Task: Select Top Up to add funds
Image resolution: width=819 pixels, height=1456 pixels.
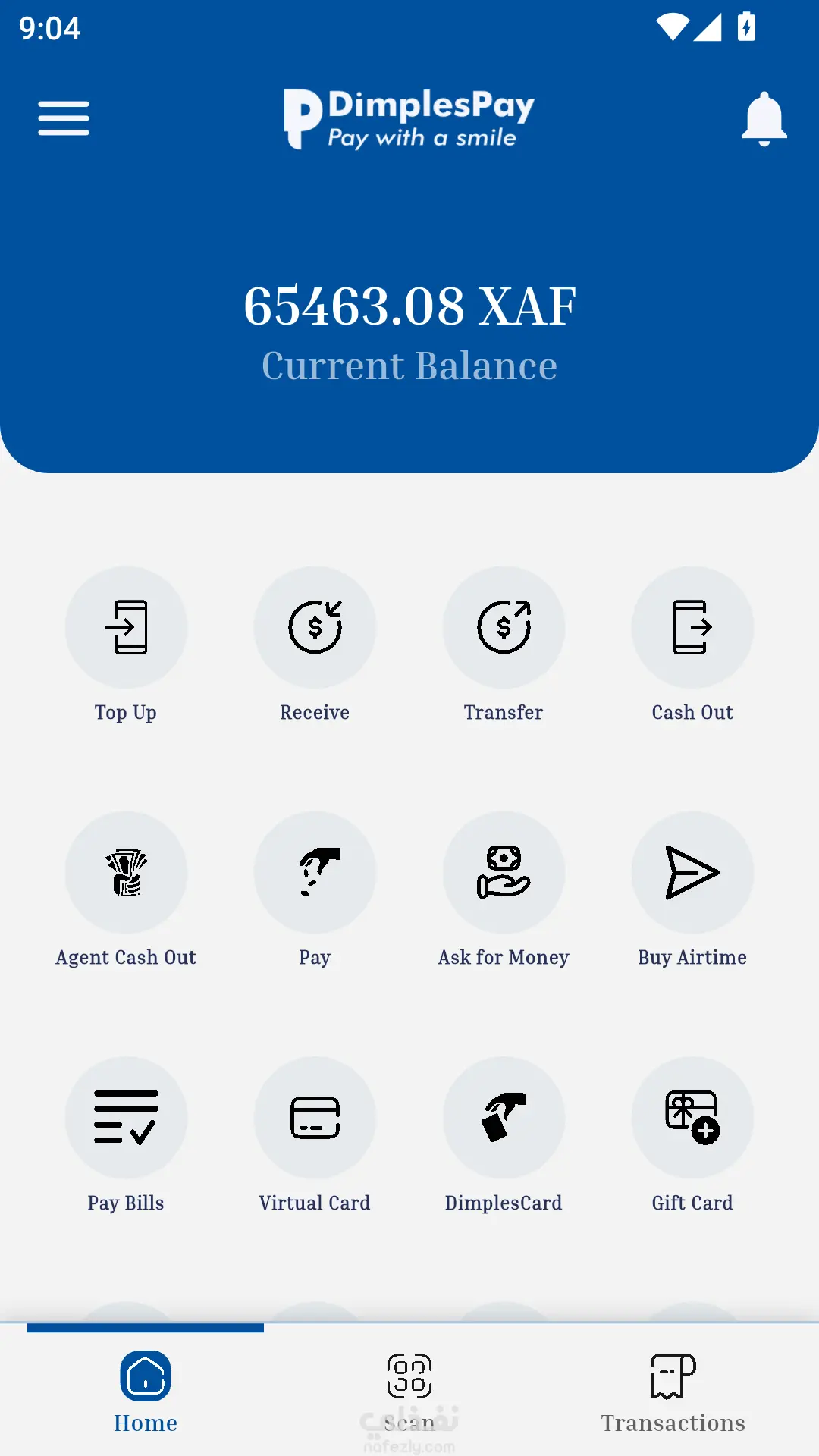Action: tap(126, 627)
